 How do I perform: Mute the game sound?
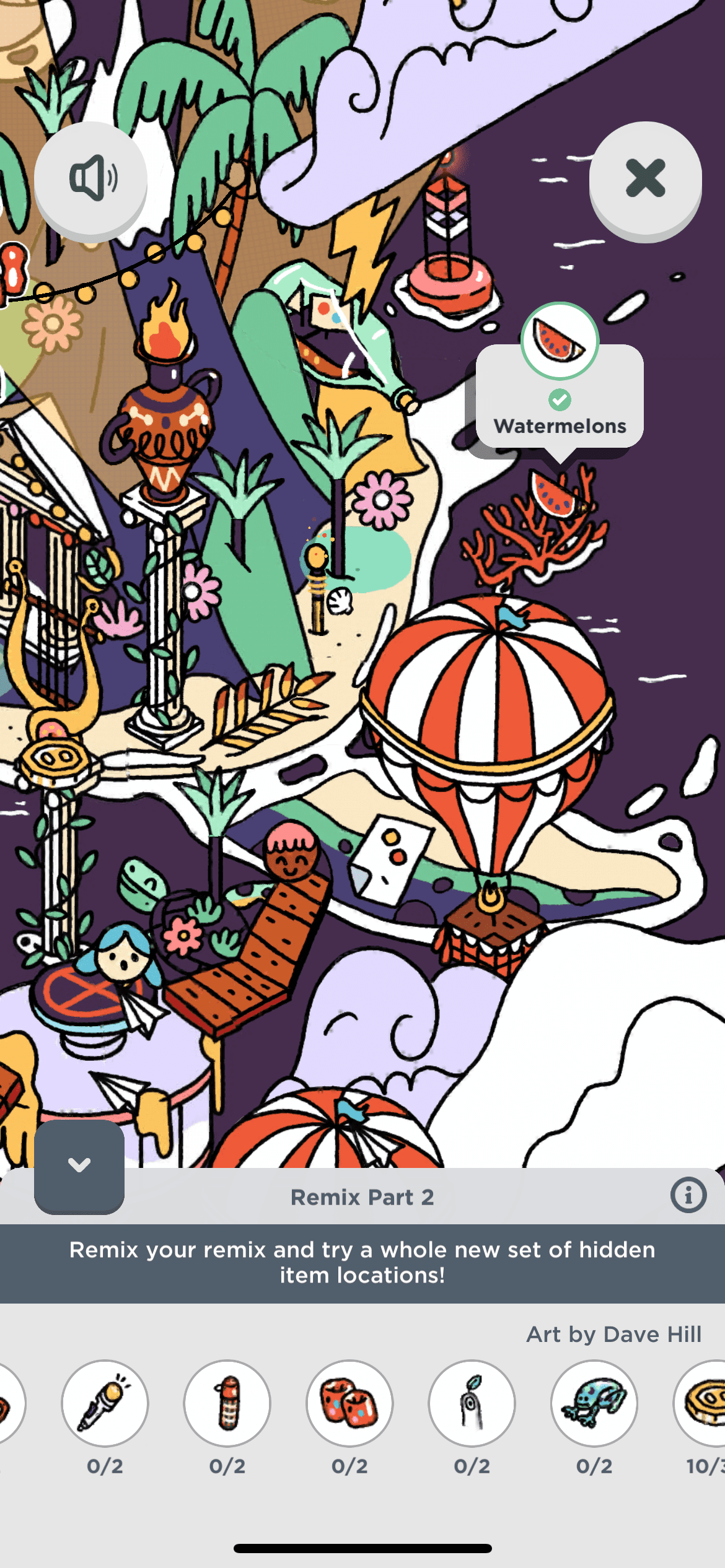click(x=91, y=178)
